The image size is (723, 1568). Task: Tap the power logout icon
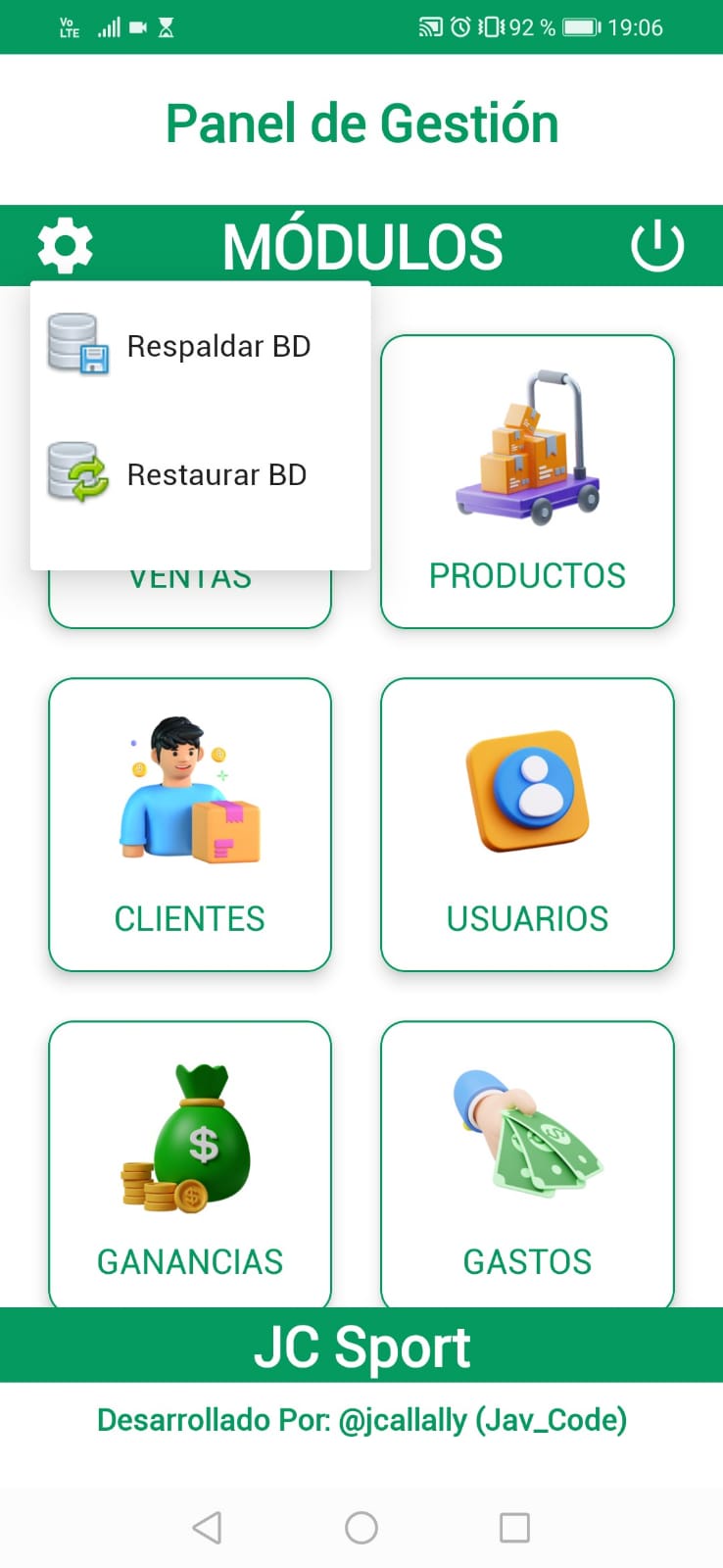point(657,245)
